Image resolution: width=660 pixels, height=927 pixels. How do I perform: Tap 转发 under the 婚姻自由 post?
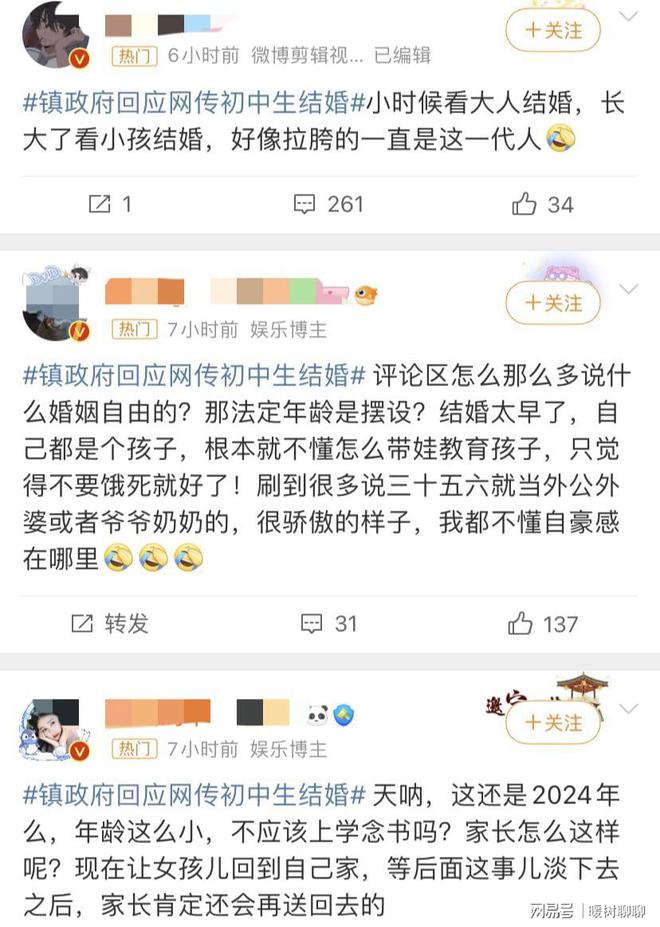(110, 623)
